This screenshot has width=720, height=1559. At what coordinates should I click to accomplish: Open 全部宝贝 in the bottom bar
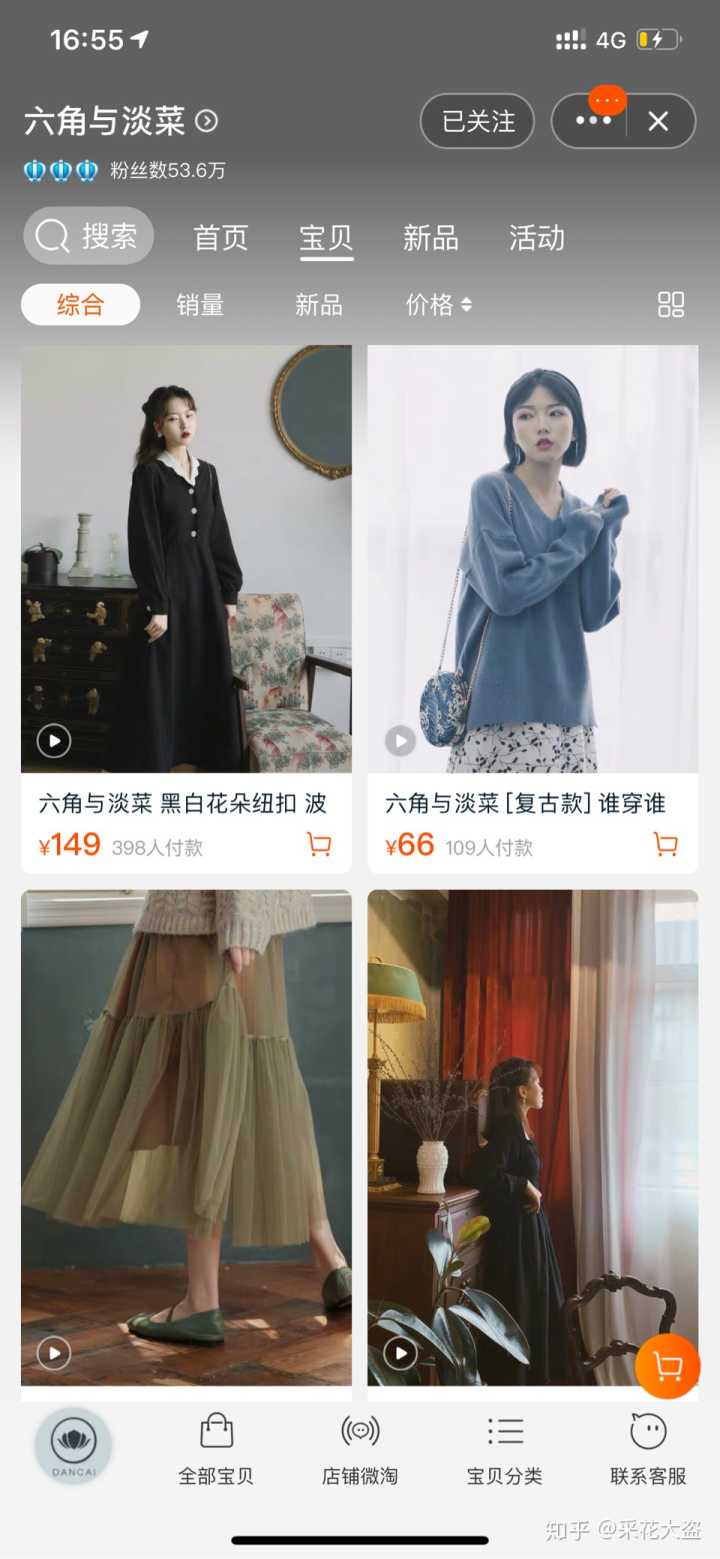[216, 1449]
